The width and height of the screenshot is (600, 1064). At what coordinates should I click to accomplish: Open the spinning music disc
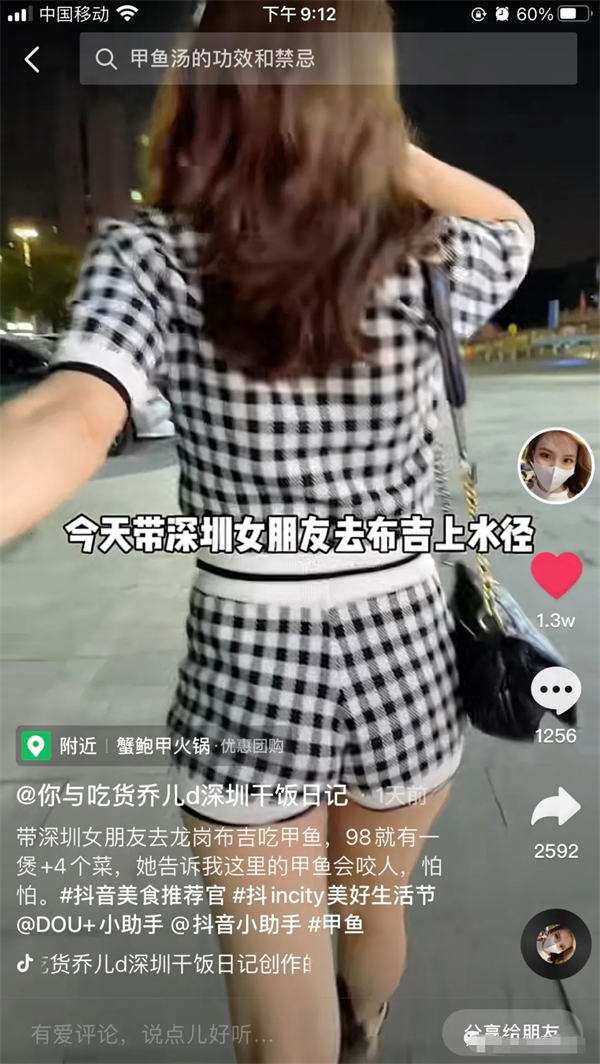555,943
